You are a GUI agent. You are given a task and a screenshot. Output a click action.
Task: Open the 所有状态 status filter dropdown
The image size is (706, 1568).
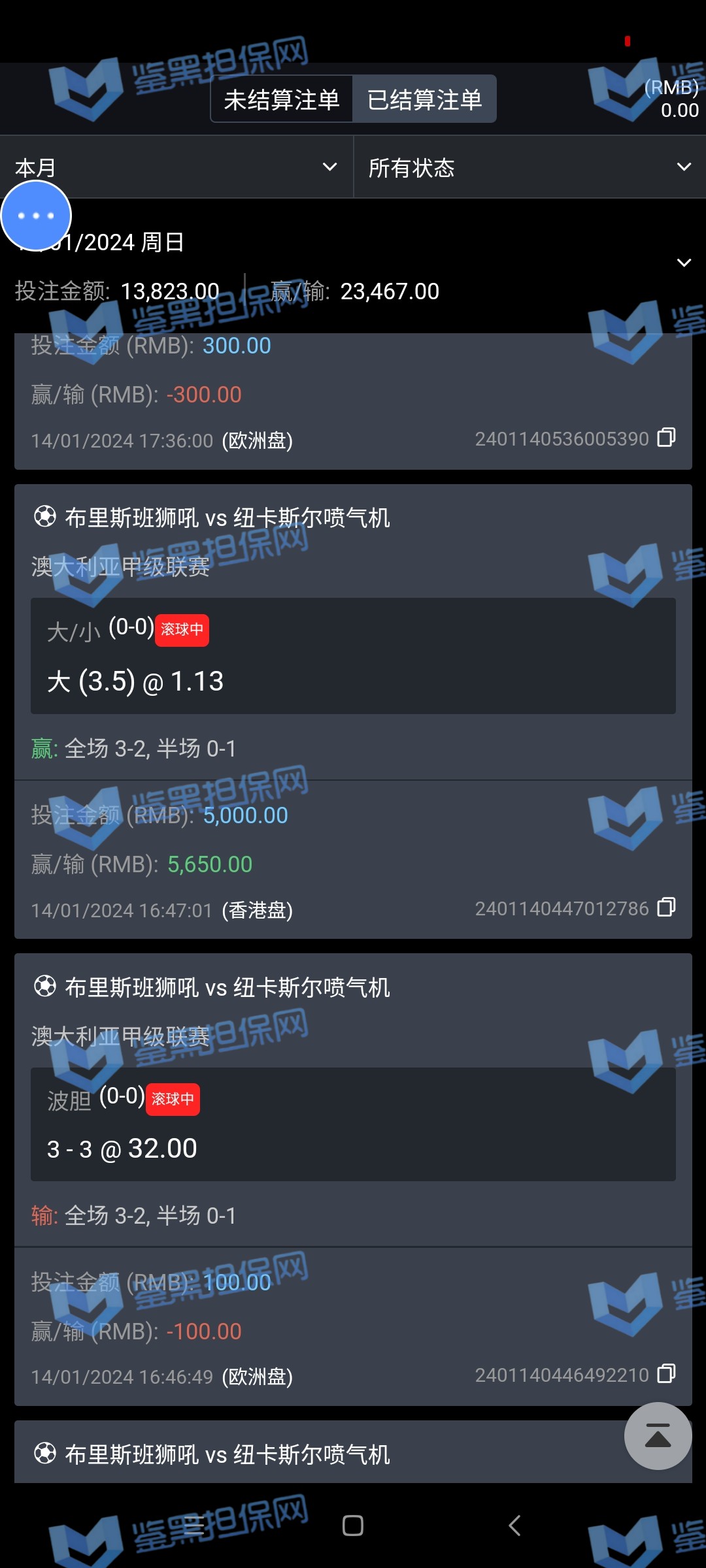pyautogui.click(x=529, y=168)
